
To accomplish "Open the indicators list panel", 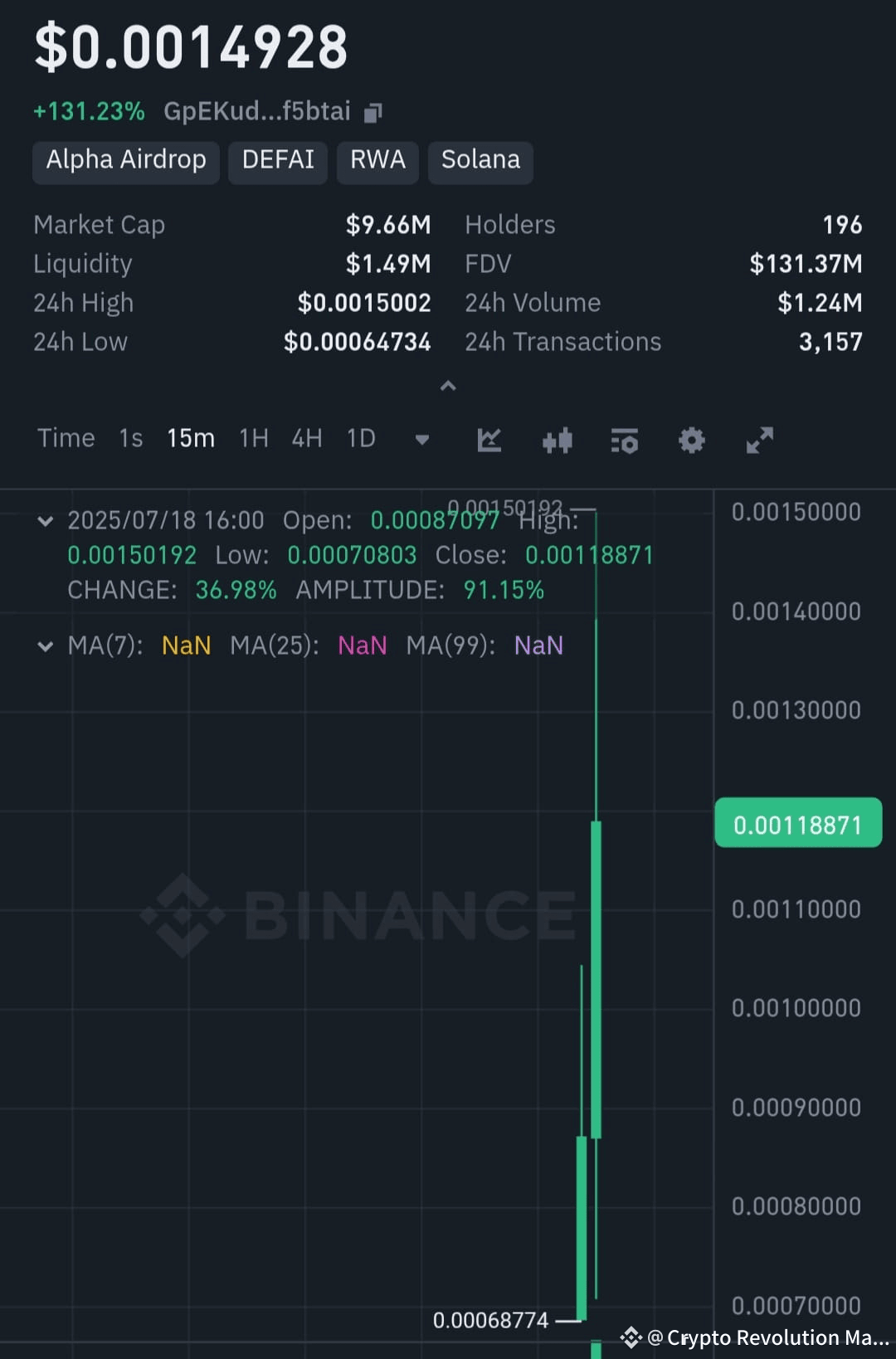I will click(x=625, y=440).
